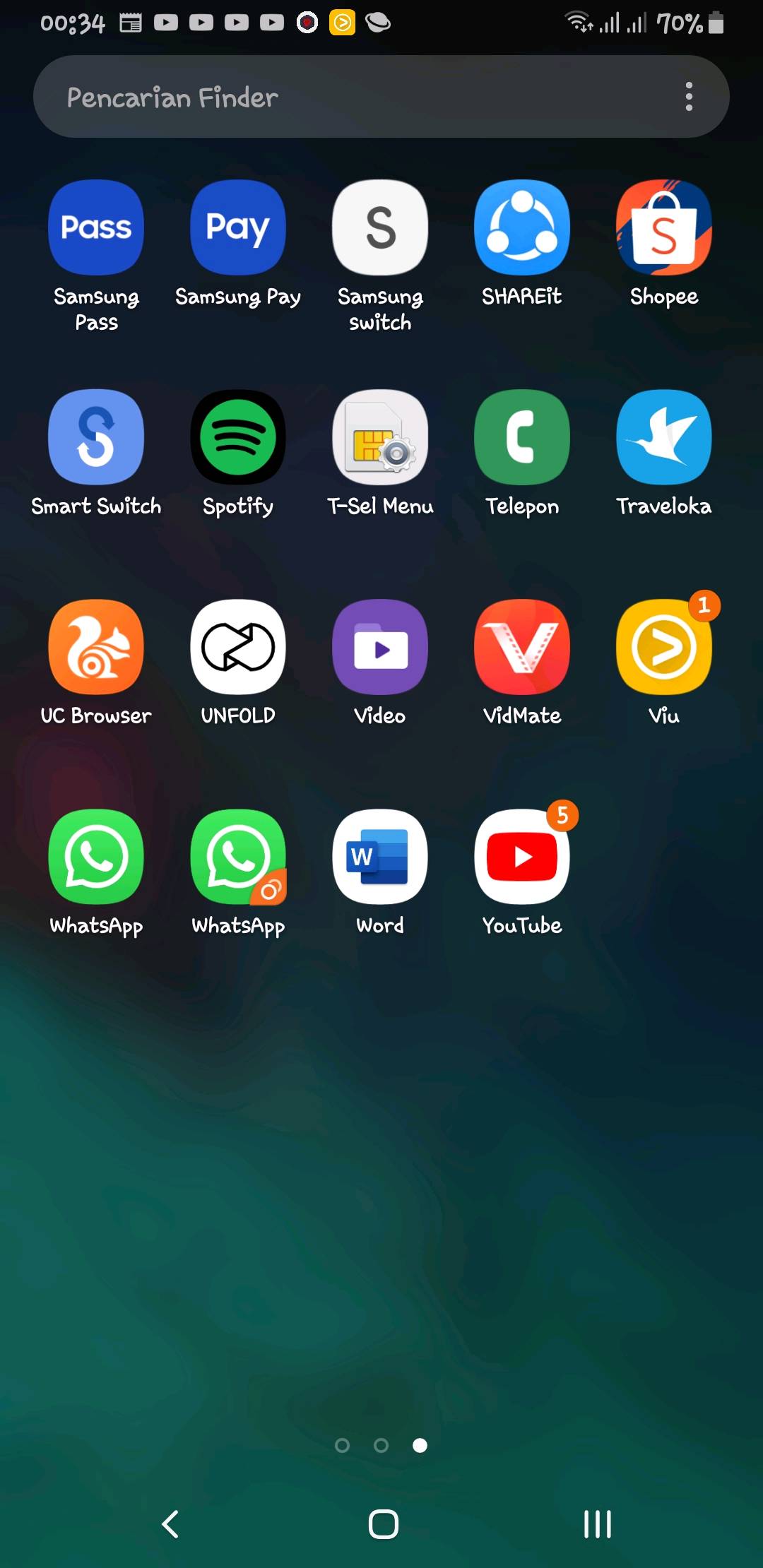This screenshot has height=1568, width=763.
Task: Open the T-Sel Menu SIM app
Action: click(x=379, y=436)
